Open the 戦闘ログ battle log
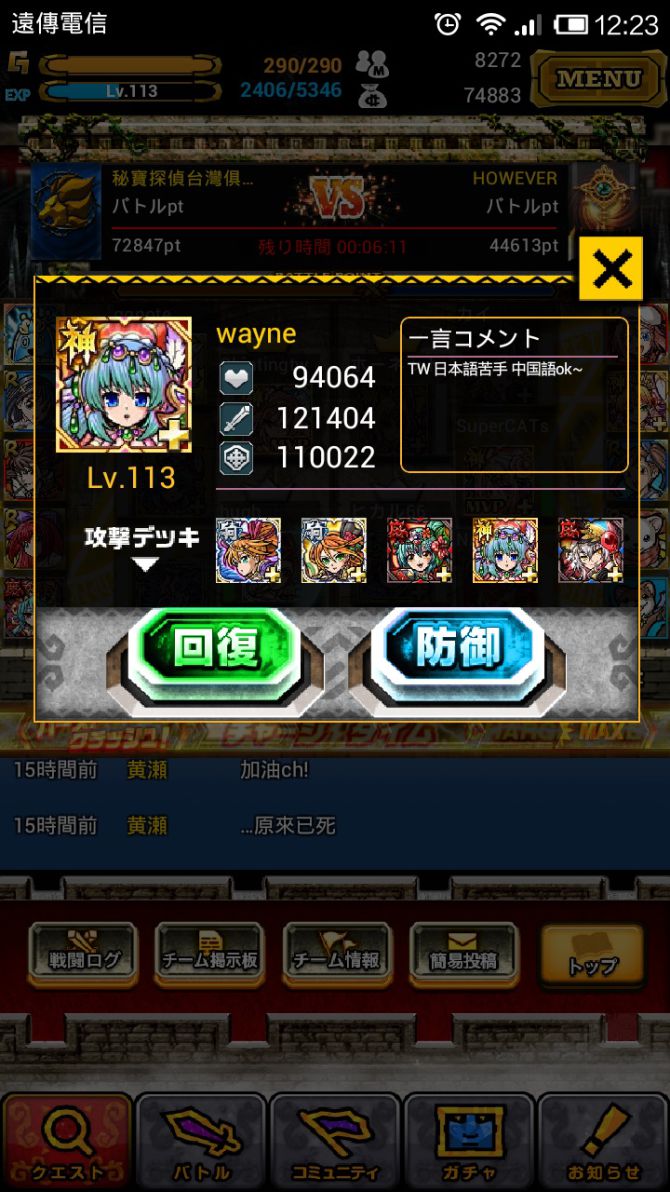Viewport: 670px width, 1192px height. [83, 956]
